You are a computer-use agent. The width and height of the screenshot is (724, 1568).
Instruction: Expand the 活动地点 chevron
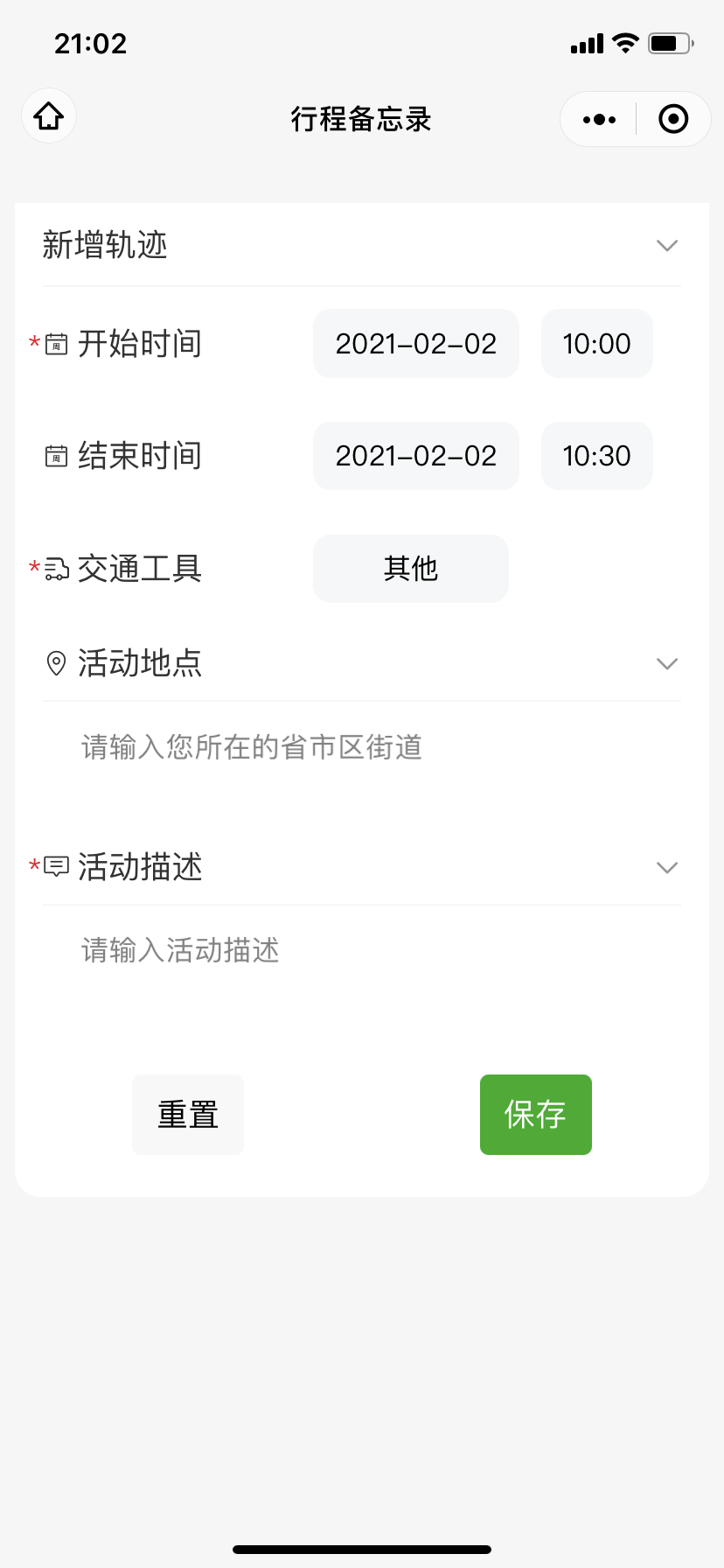pyautogui.click(x=667, y=664)
